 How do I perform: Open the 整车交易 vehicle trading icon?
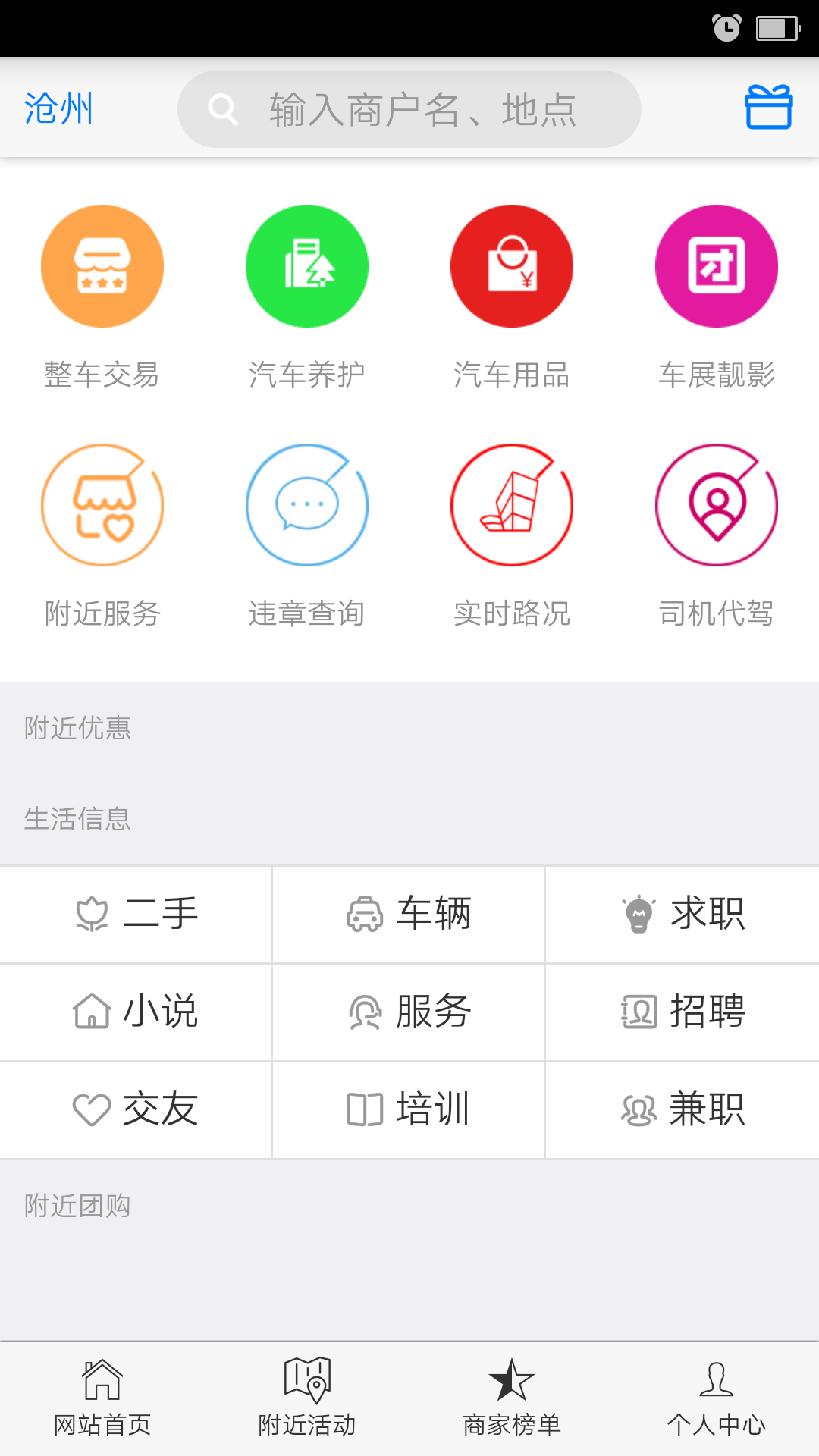tap(102, 265)
